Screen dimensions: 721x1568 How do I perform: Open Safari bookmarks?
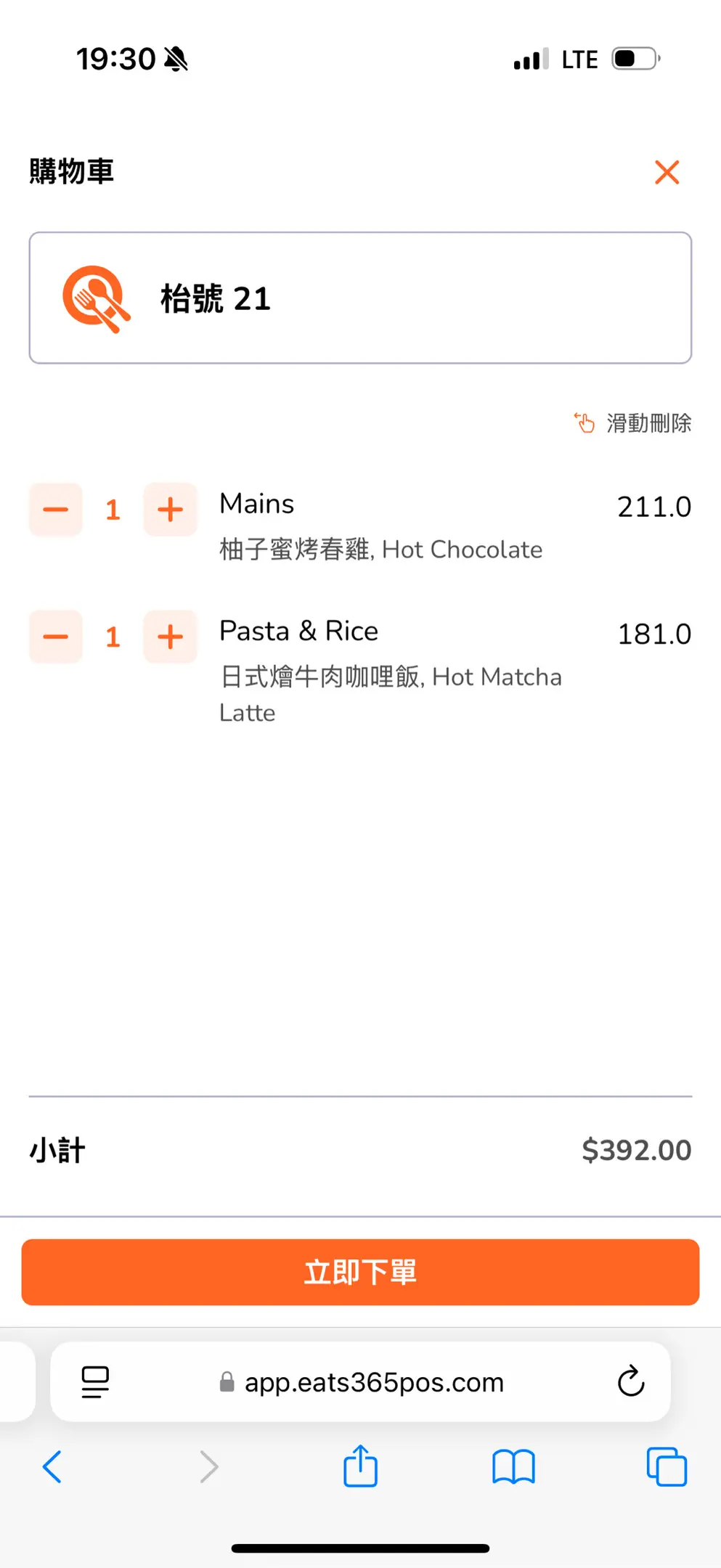(513, 1466)
